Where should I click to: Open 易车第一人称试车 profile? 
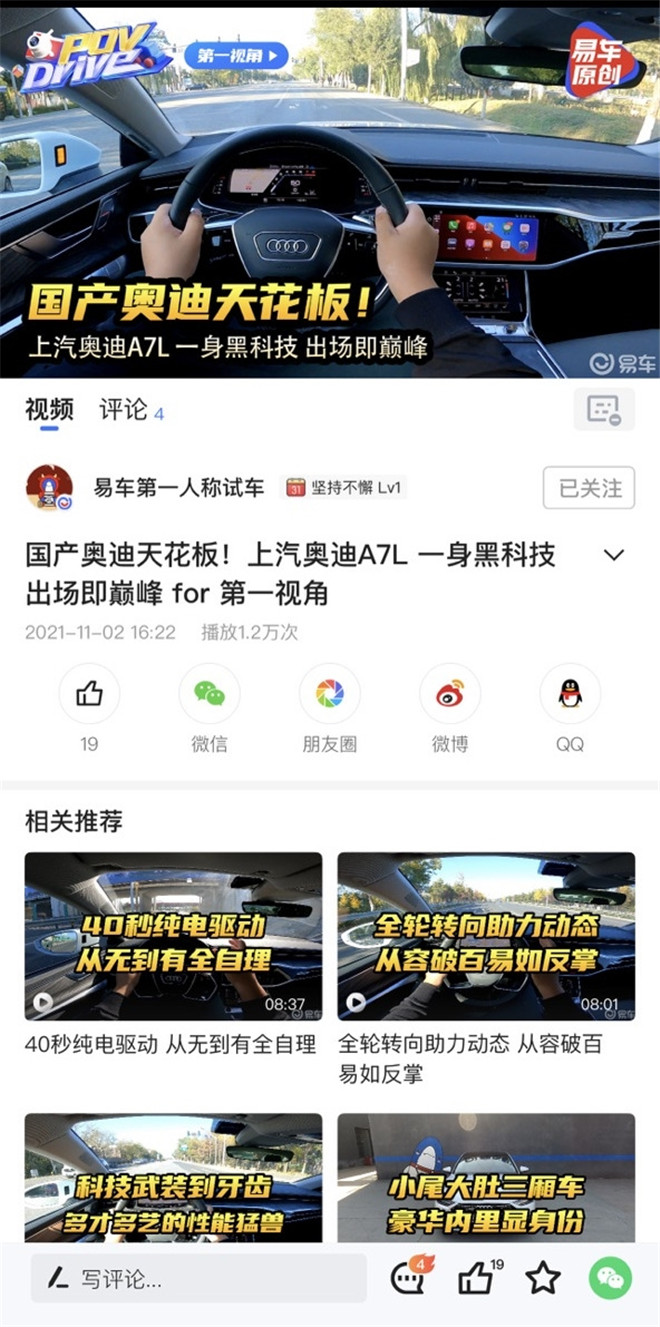point(178,488)
